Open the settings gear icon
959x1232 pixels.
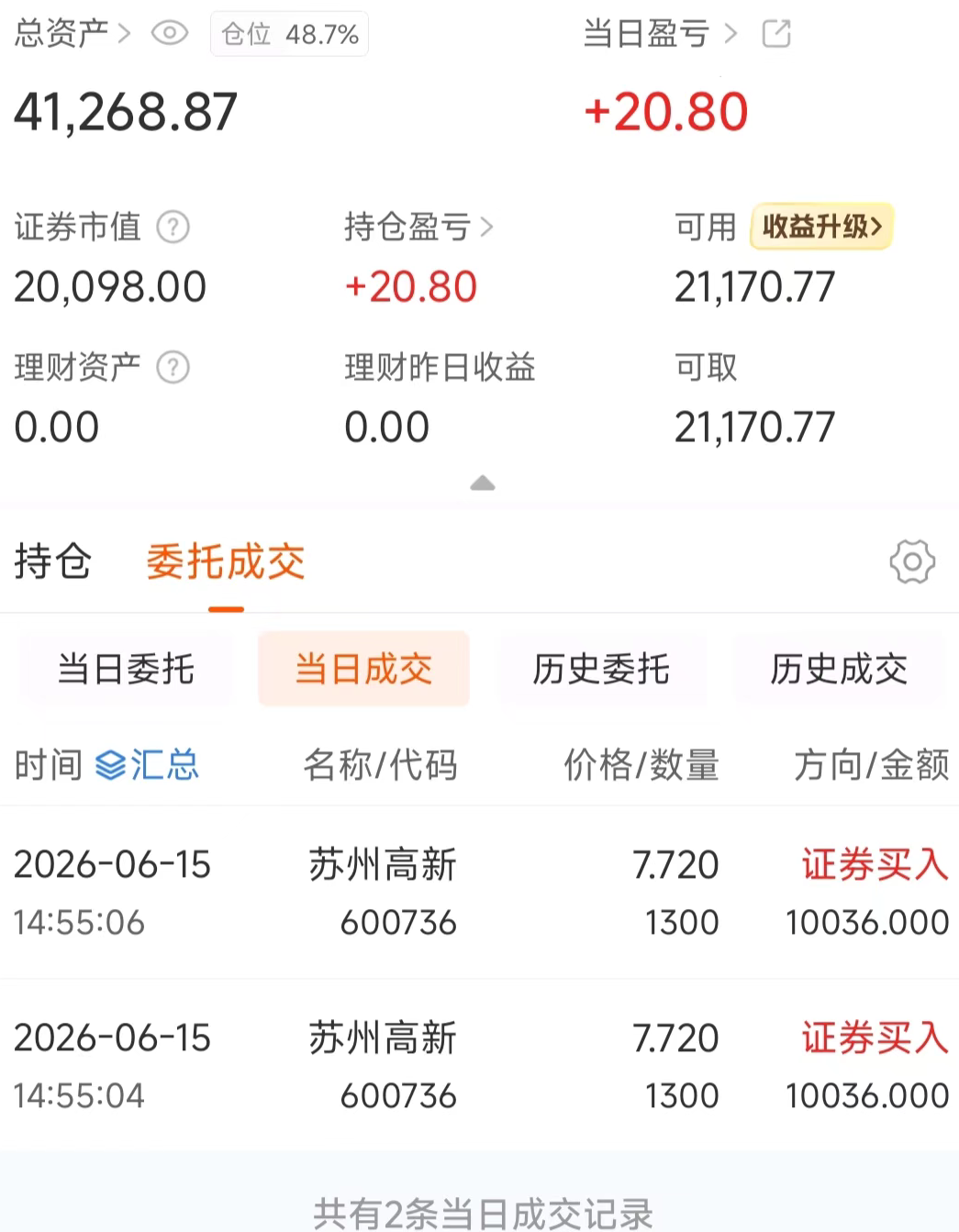click(x=912, y=561)
